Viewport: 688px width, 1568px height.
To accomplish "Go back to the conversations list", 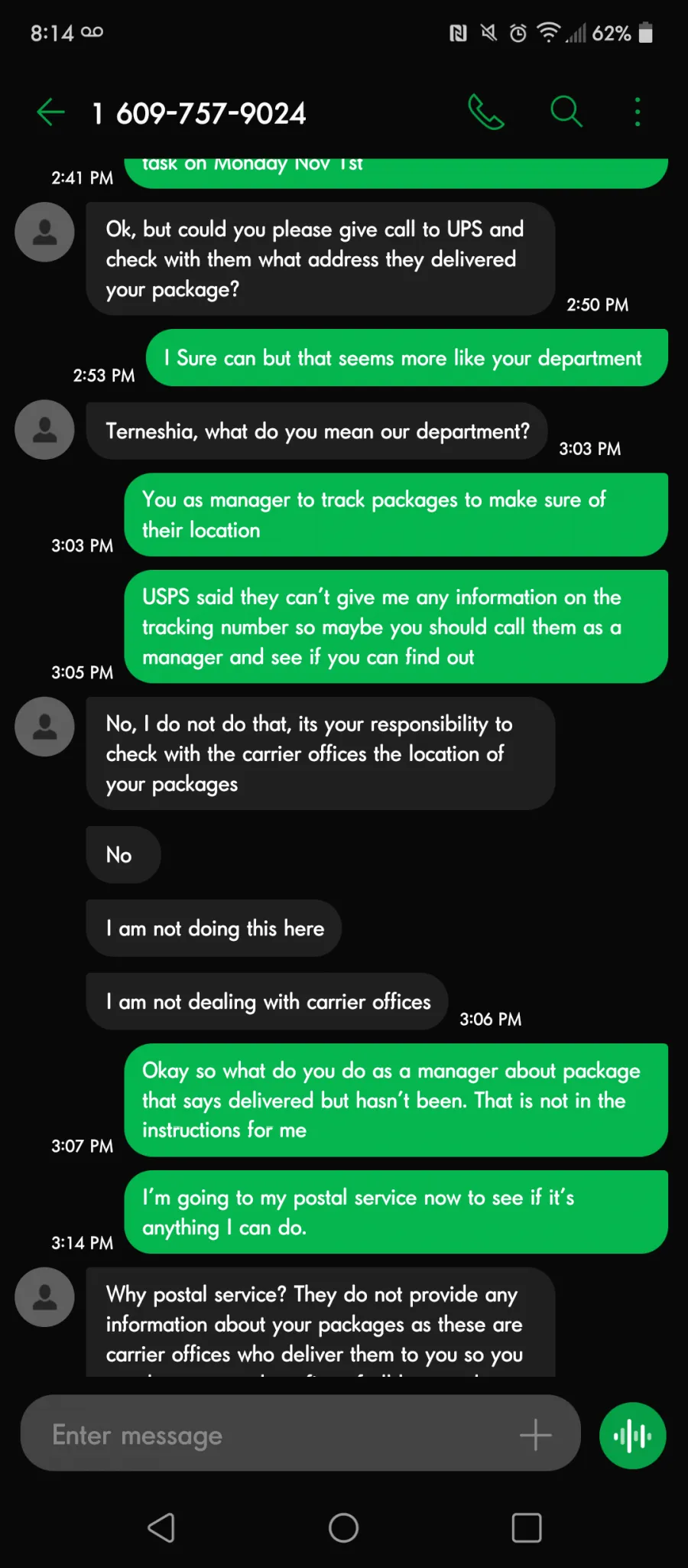I will (x=50, y=112).
